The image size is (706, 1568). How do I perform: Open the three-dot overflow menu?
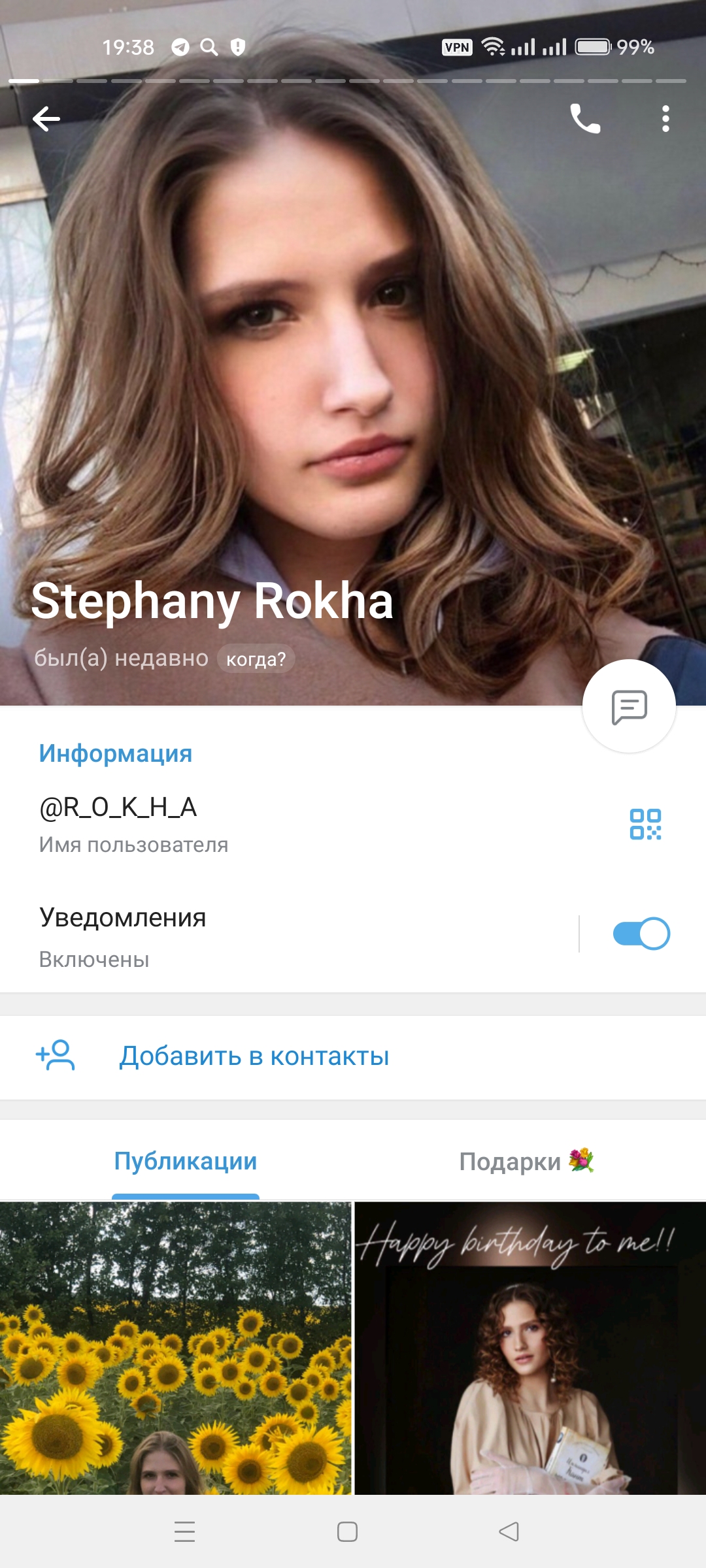(x=665, y=119)
